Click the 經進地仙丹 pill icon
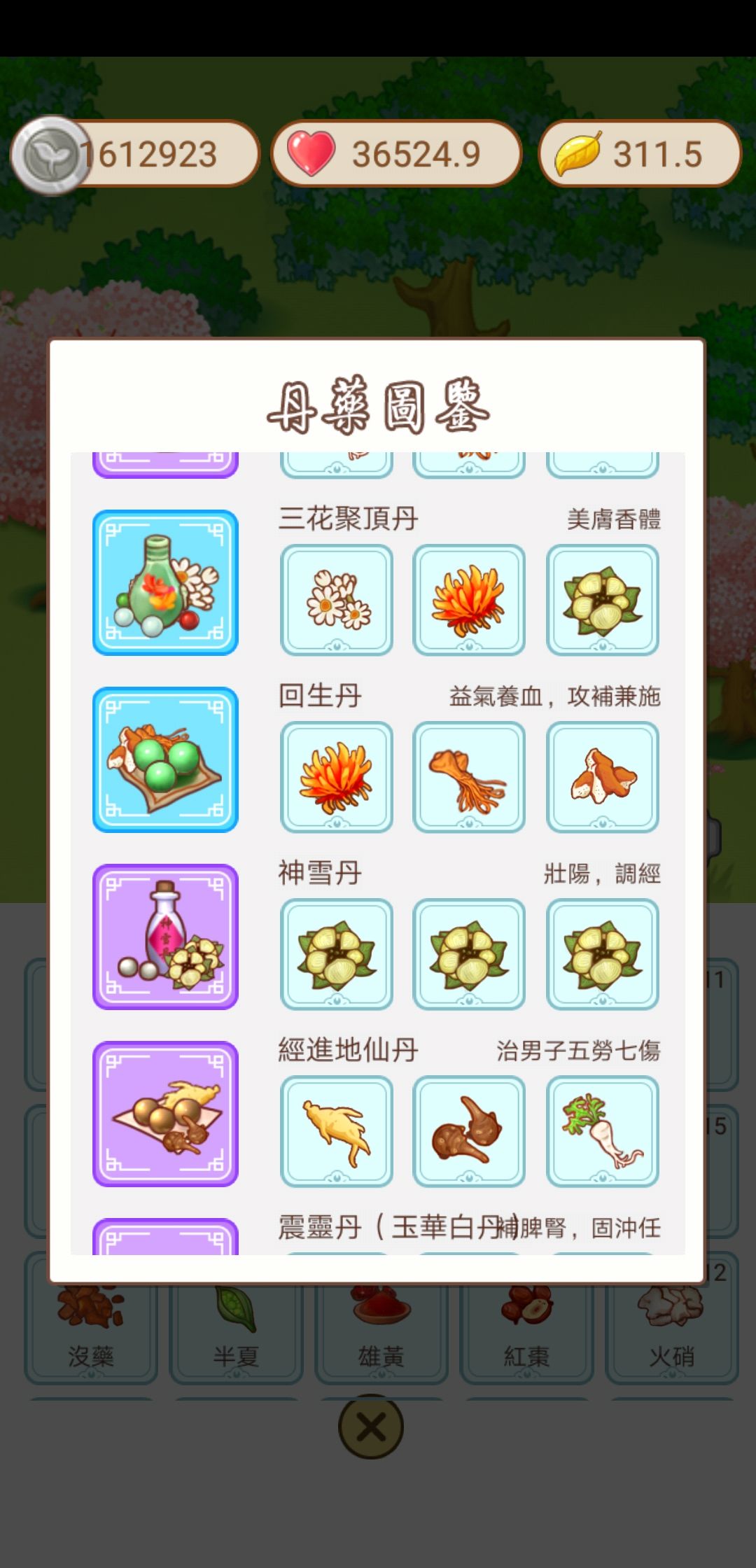 point(165,1116)
